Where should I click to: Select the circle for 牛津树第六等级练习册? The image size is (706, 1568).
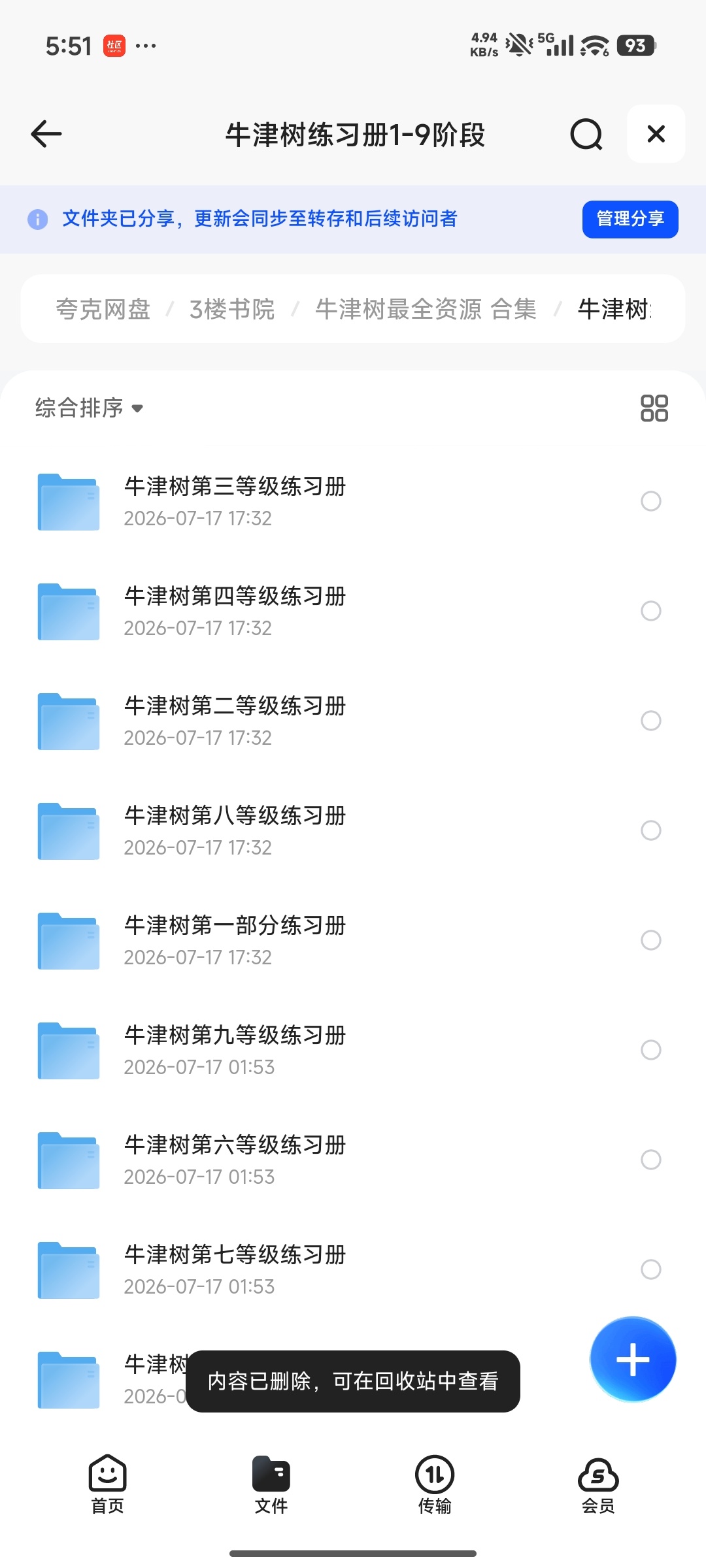pos(651,1160)
